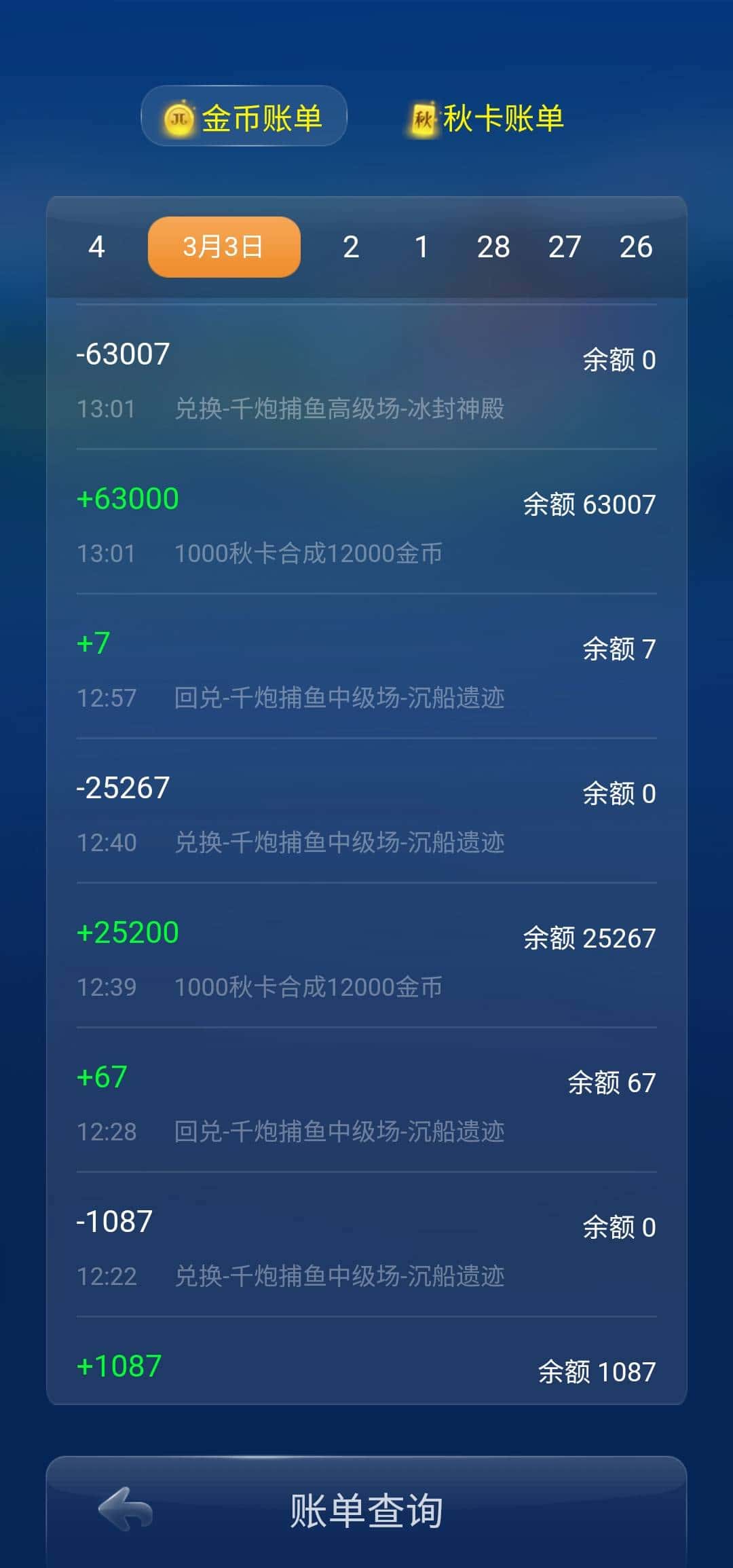Select date 28 in the date bar
733x1568 pixels.
[495, 247]
